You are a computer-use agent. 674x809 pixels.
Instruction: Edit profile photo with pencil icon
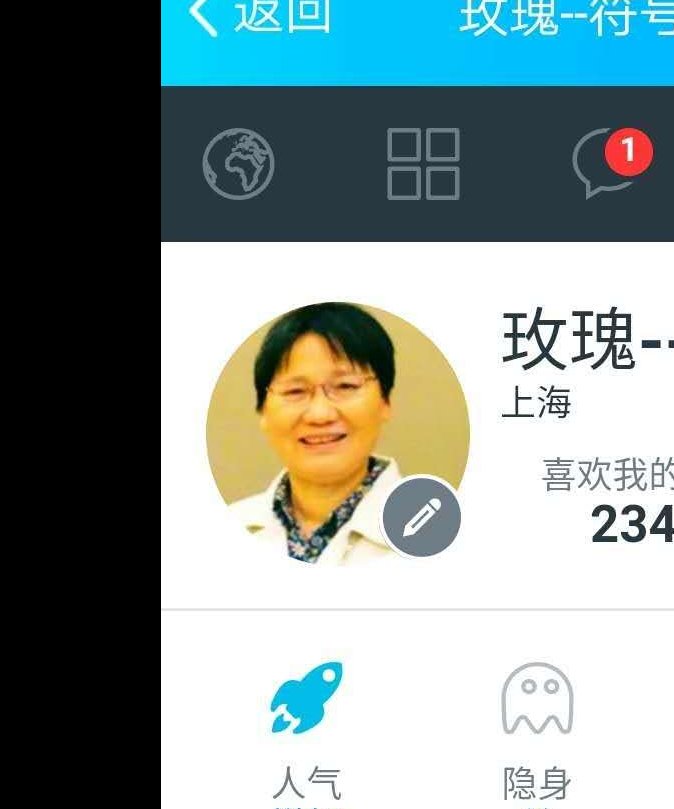click(x=421, y=517)
